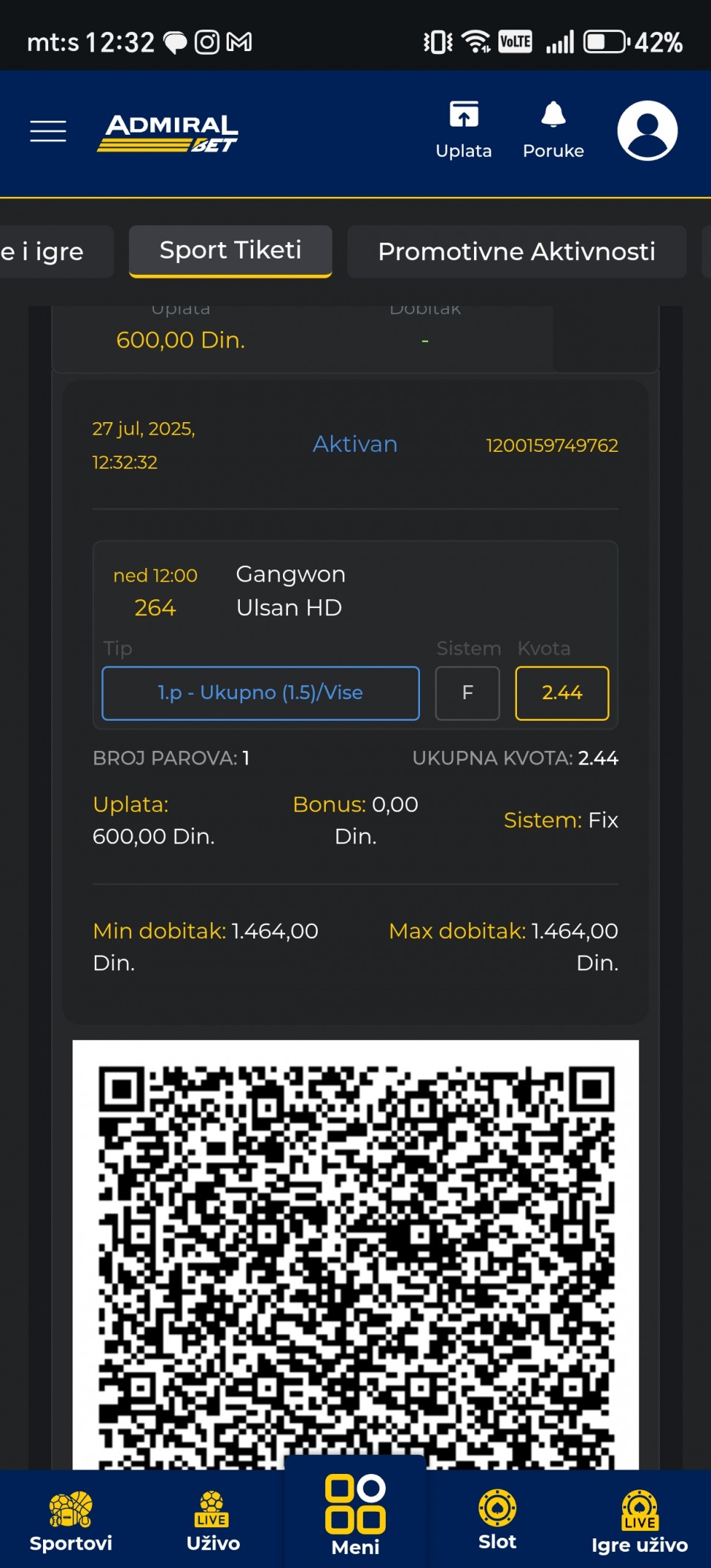Screen dimensions: 711x1568
Task: Go to Sportovi in bottom navigation
Action: 71,1521
